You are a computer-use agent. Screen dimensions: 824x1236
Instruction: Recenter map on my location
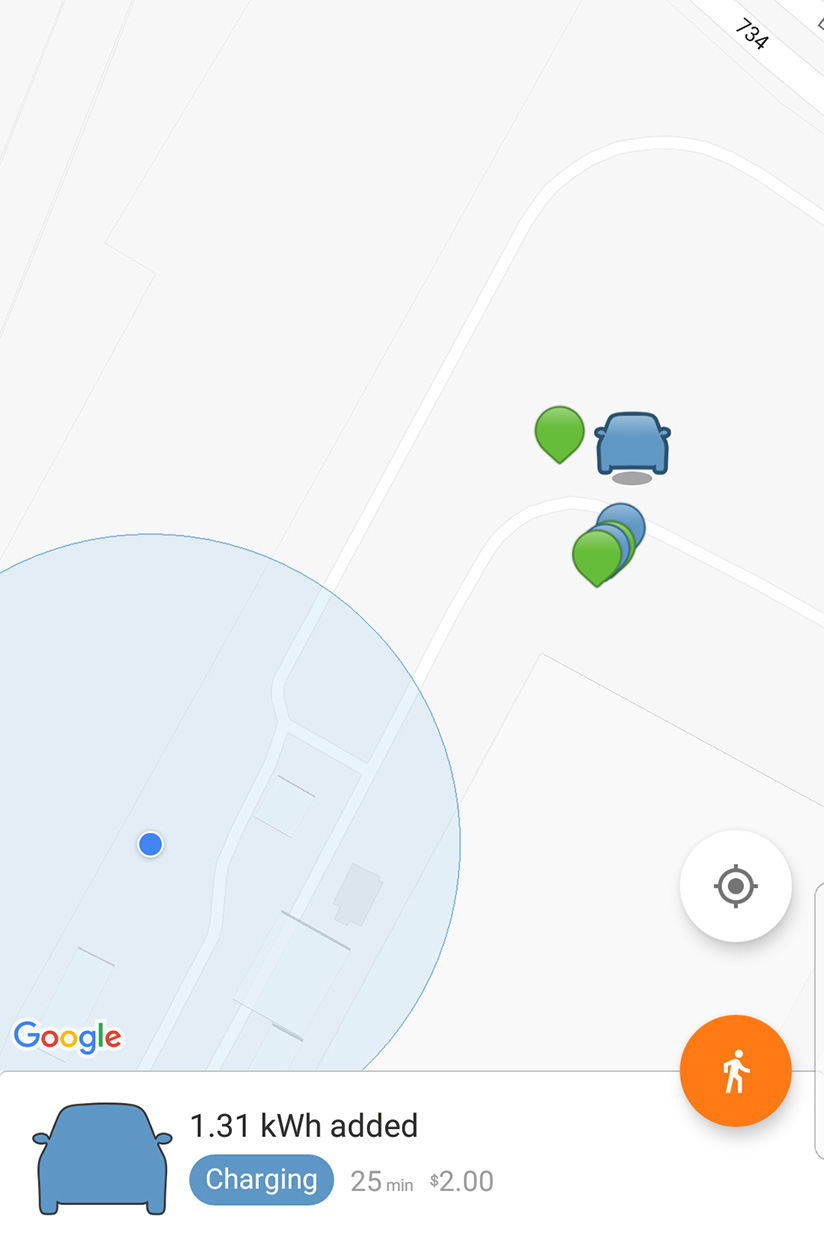pyautogui.click(x=735, y=886)
